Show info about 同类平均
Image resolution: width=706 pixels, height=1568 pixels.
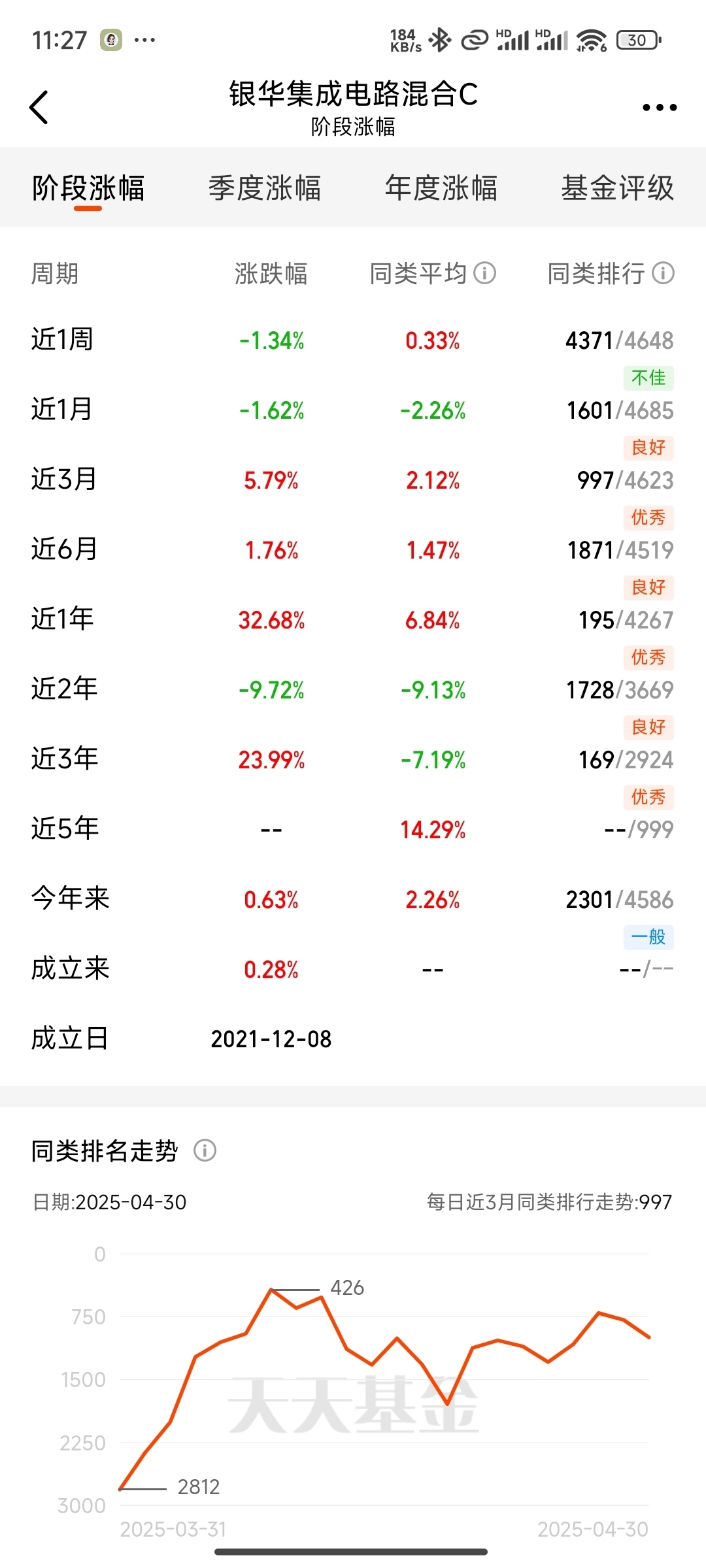(485, 273)
